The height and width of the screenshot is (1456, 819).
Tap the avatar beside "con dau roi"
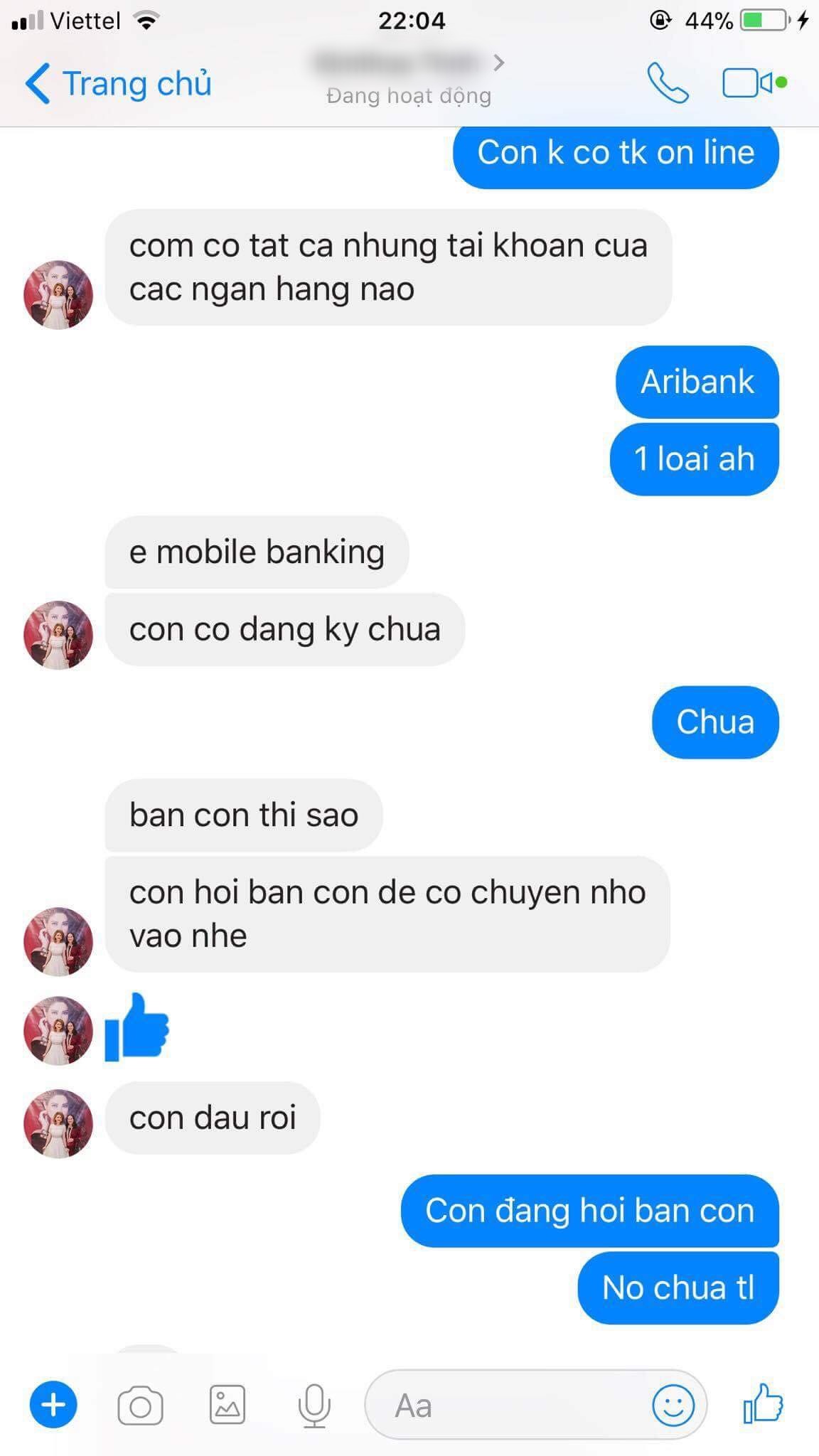click(x=58, y=1123)
